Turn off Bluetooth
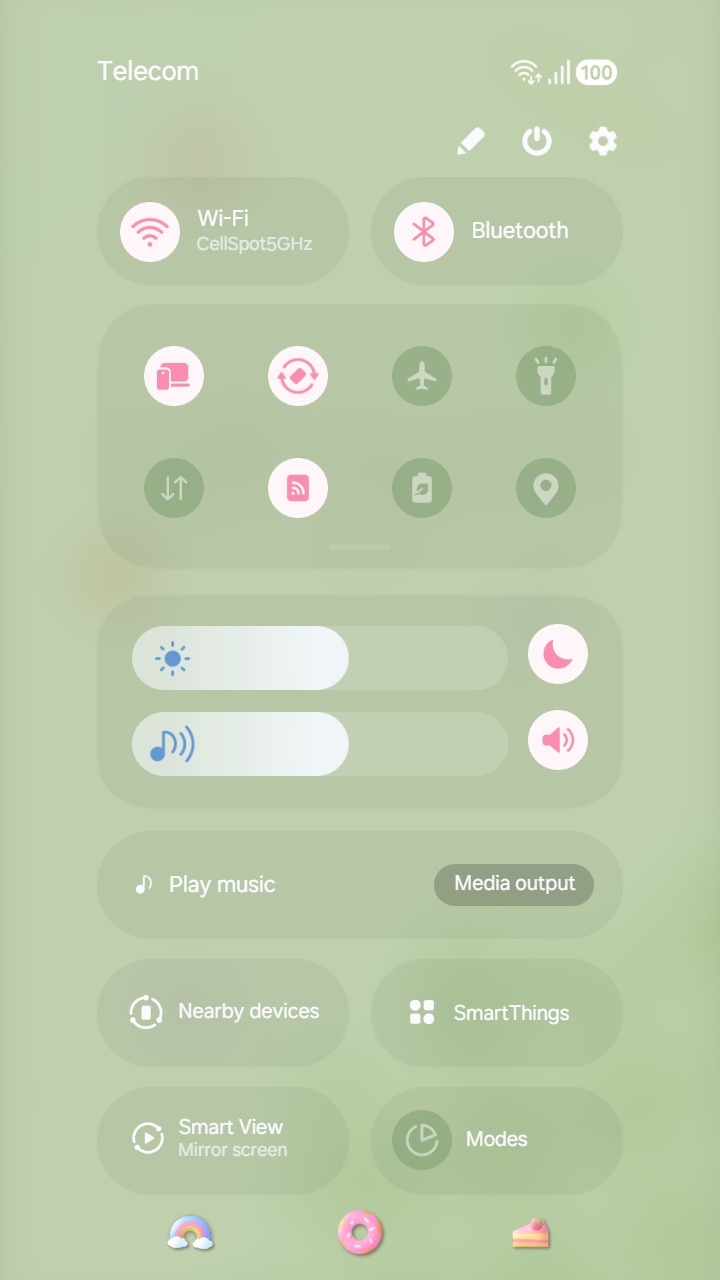The height and width of the screenshot is (1280, 720). coord(424,231)
